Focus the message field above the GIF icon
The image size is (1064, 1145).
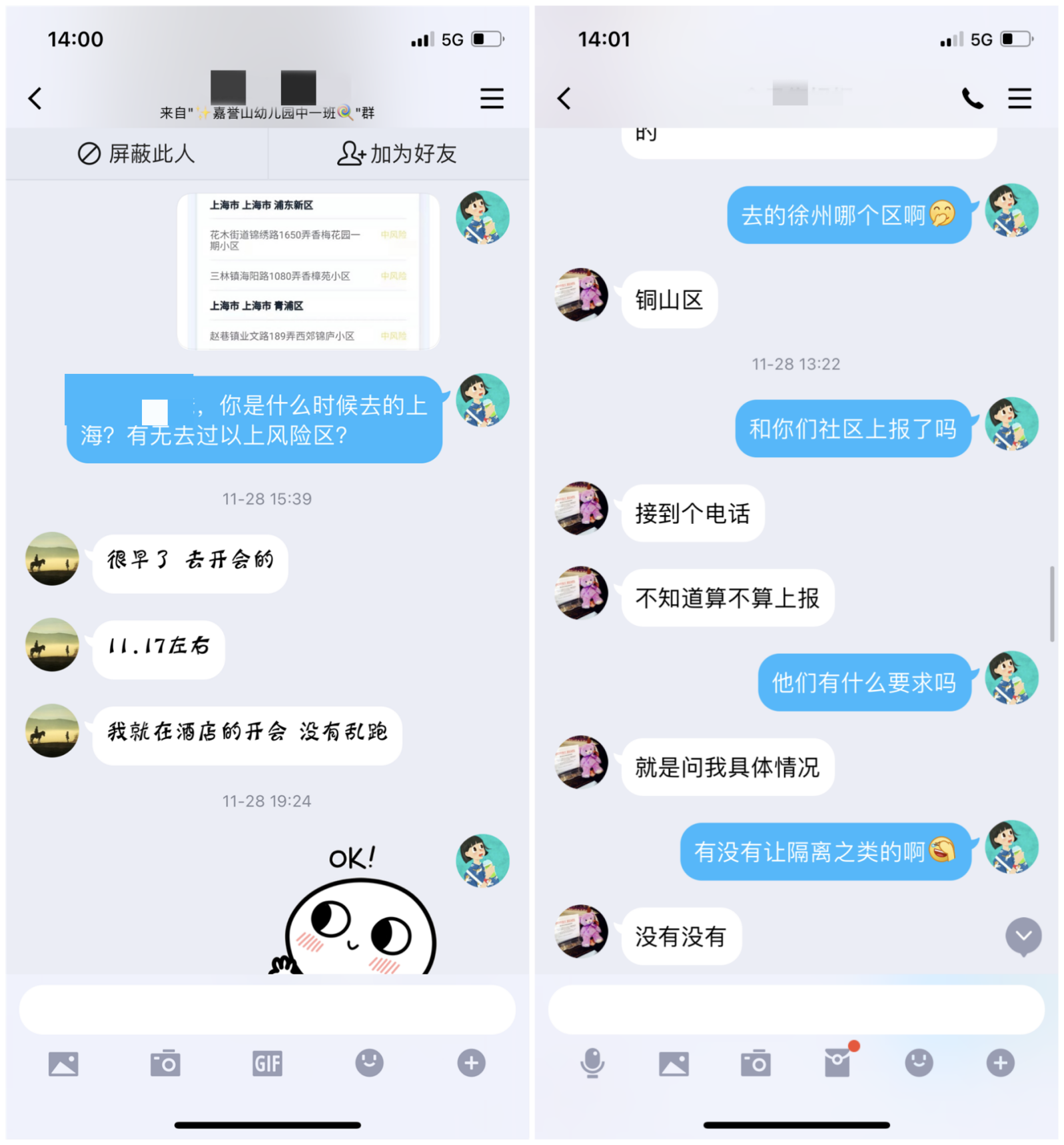click(267, 1009)
